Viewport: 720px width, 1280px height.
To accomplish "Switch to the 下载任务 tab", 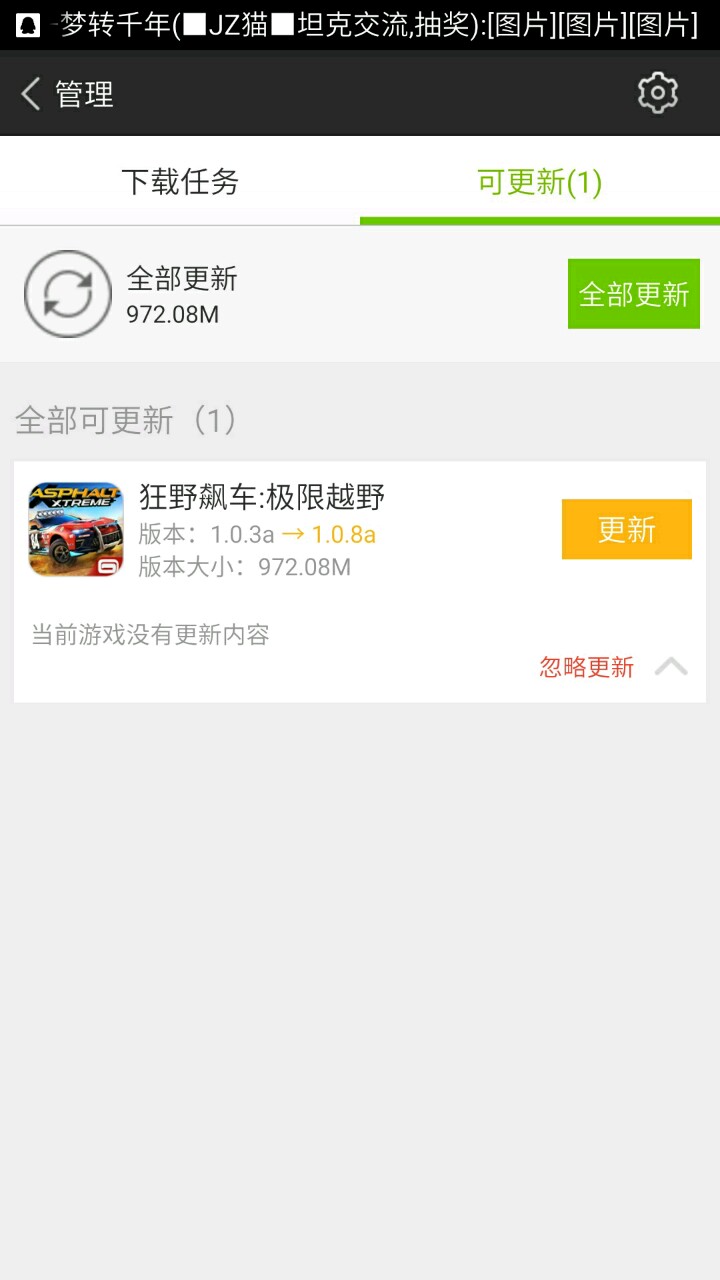I will (180, 182).
